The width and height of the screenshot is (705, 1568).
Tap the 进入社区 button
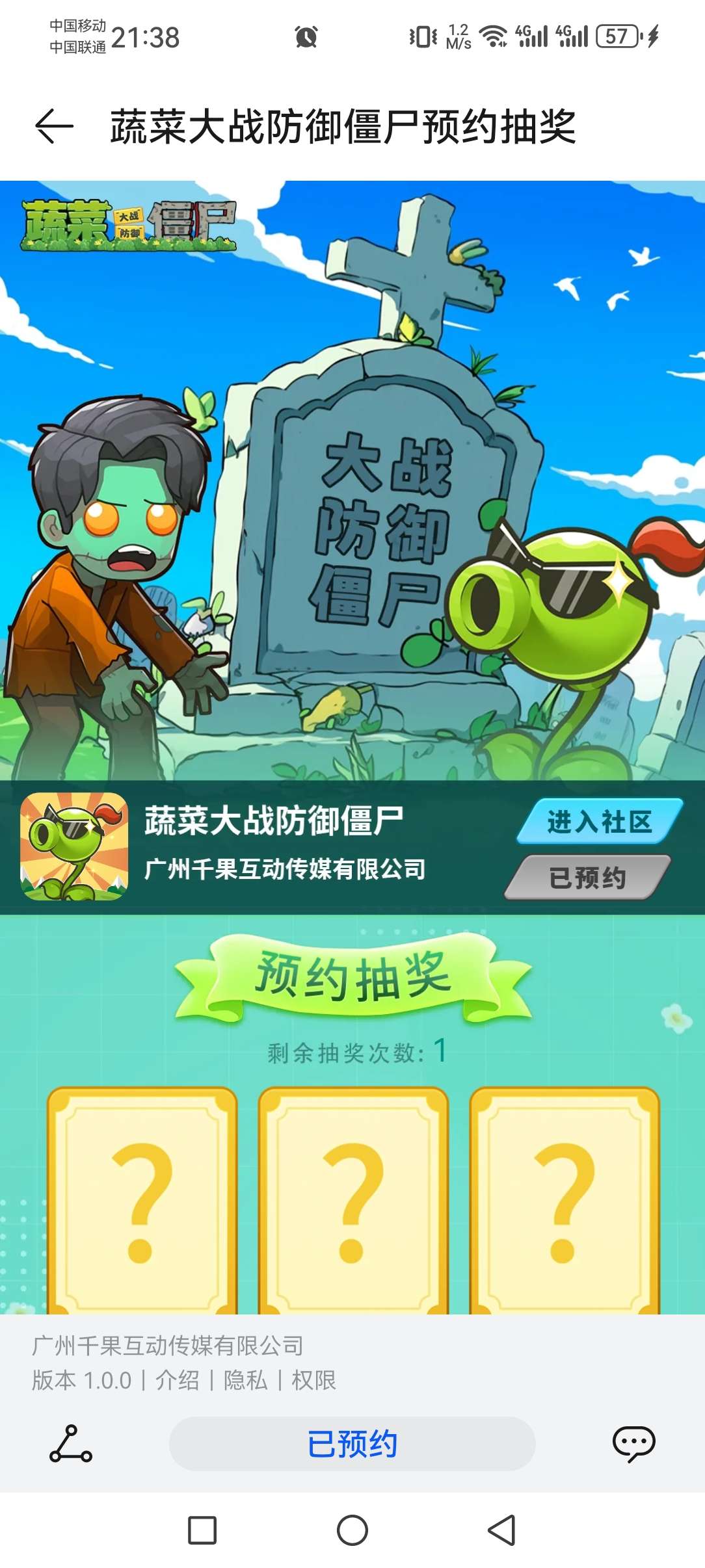pos(599,822)
